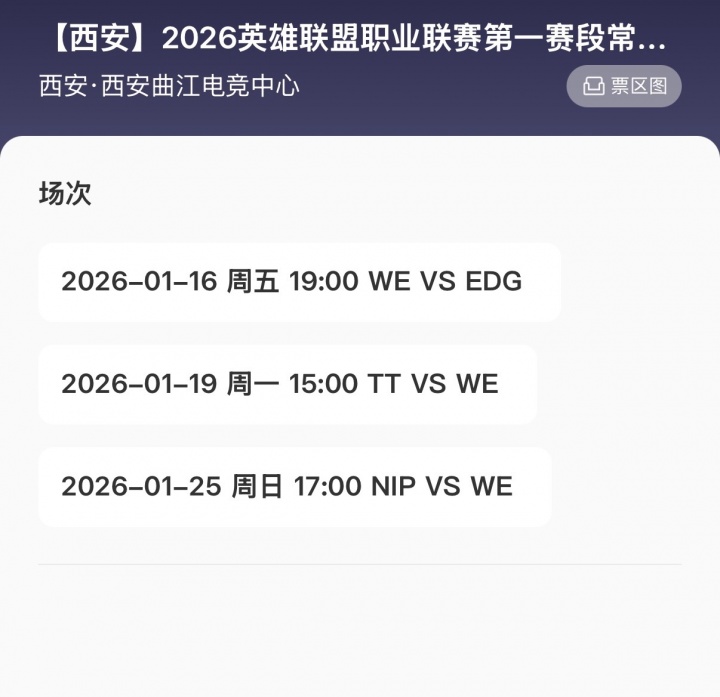The image size is (720, 697).
Task: Select the 2026-01-16 WE VS EDG session
Action: [299, 282]
